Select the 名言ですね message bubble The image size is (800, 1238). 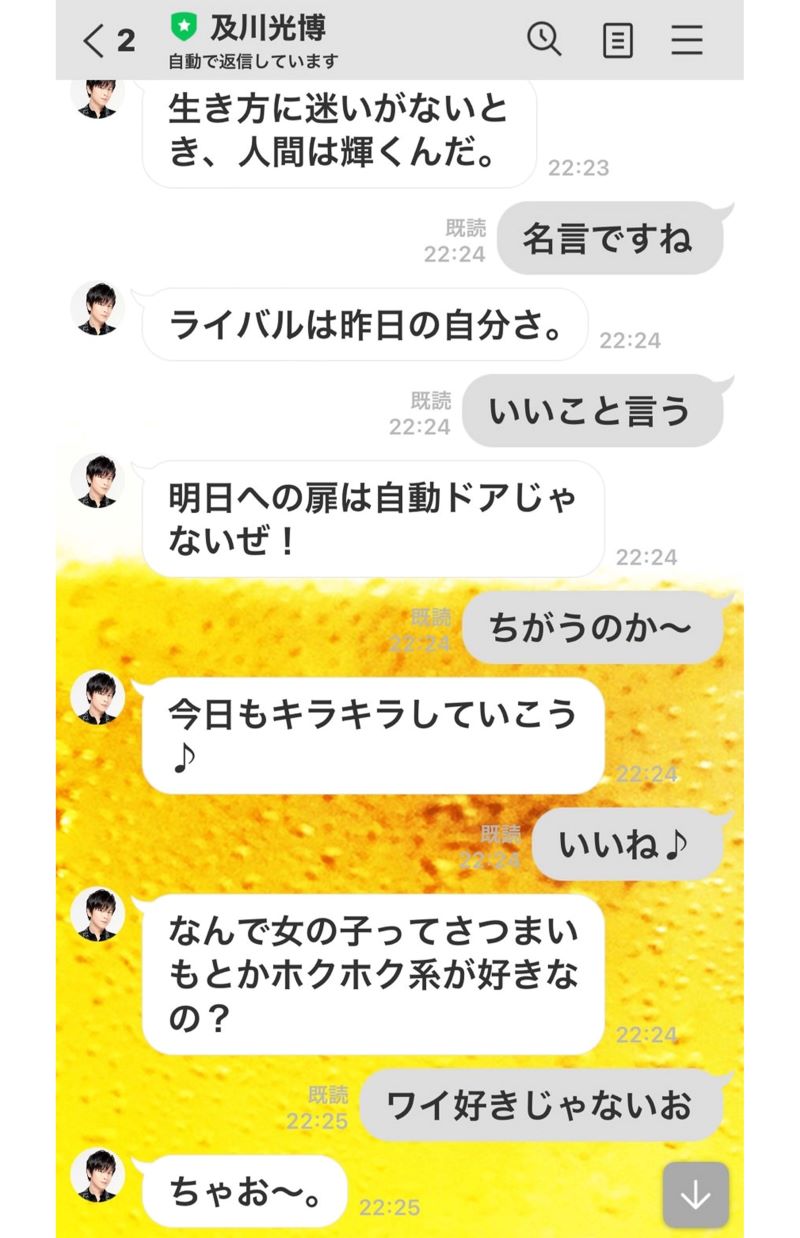click(608, 237)
